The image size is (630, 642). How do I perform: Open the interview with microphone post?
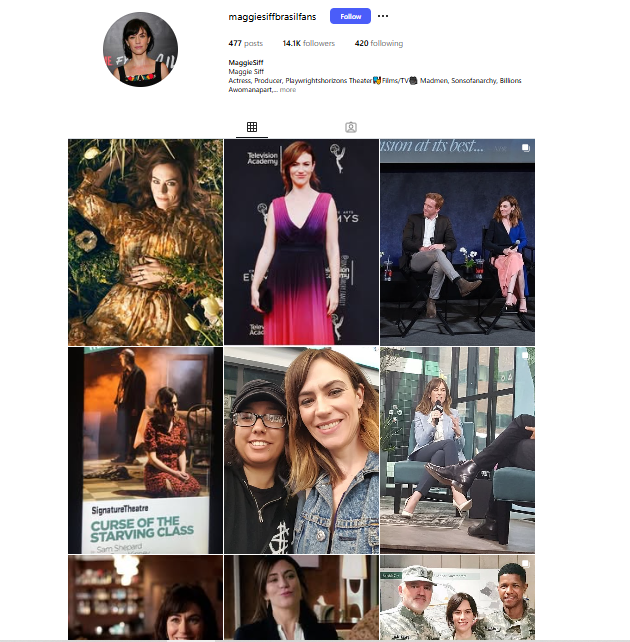tap(457, 450)
